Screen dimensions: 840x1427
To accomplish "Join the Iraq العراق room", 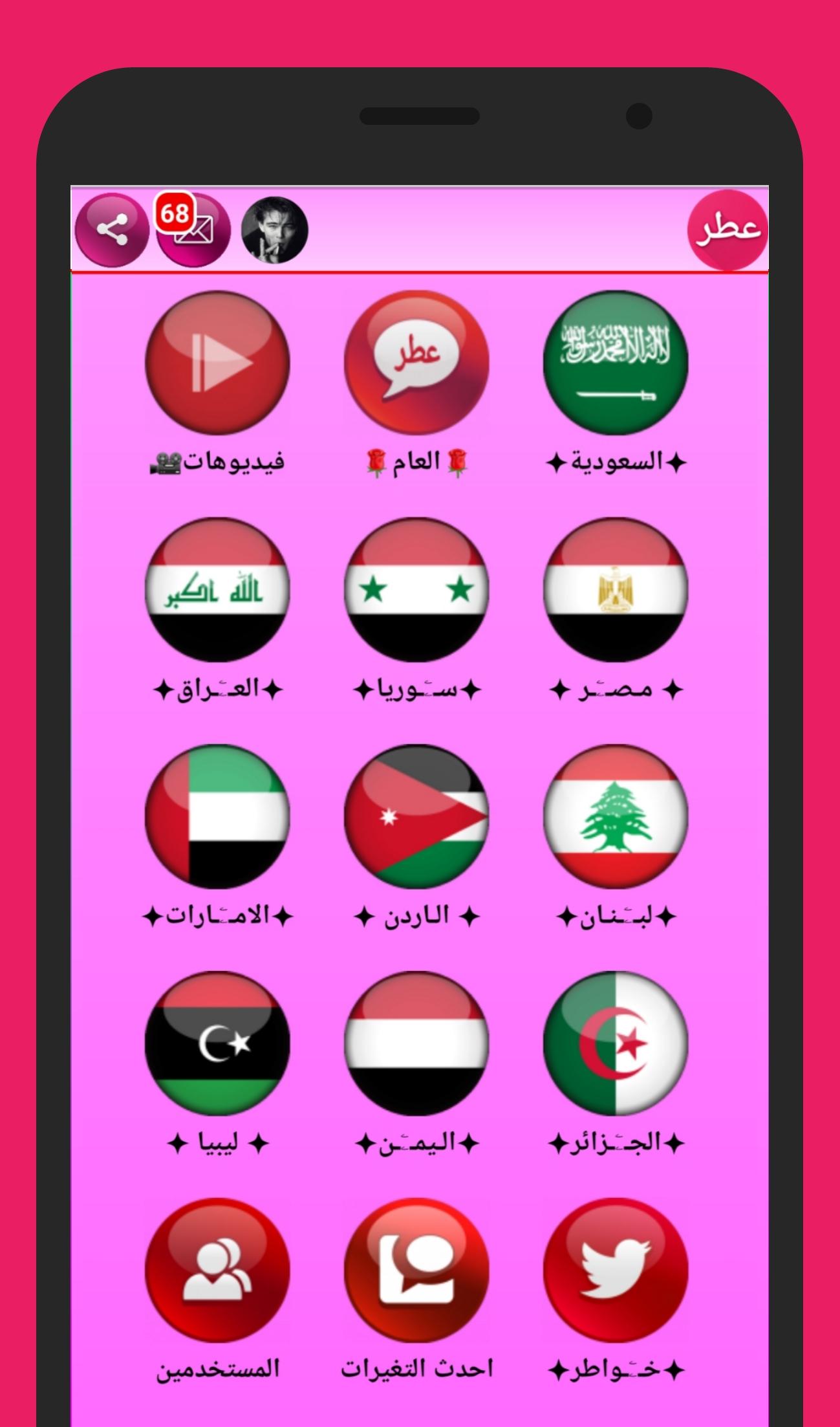I will (x=217, y=589).
